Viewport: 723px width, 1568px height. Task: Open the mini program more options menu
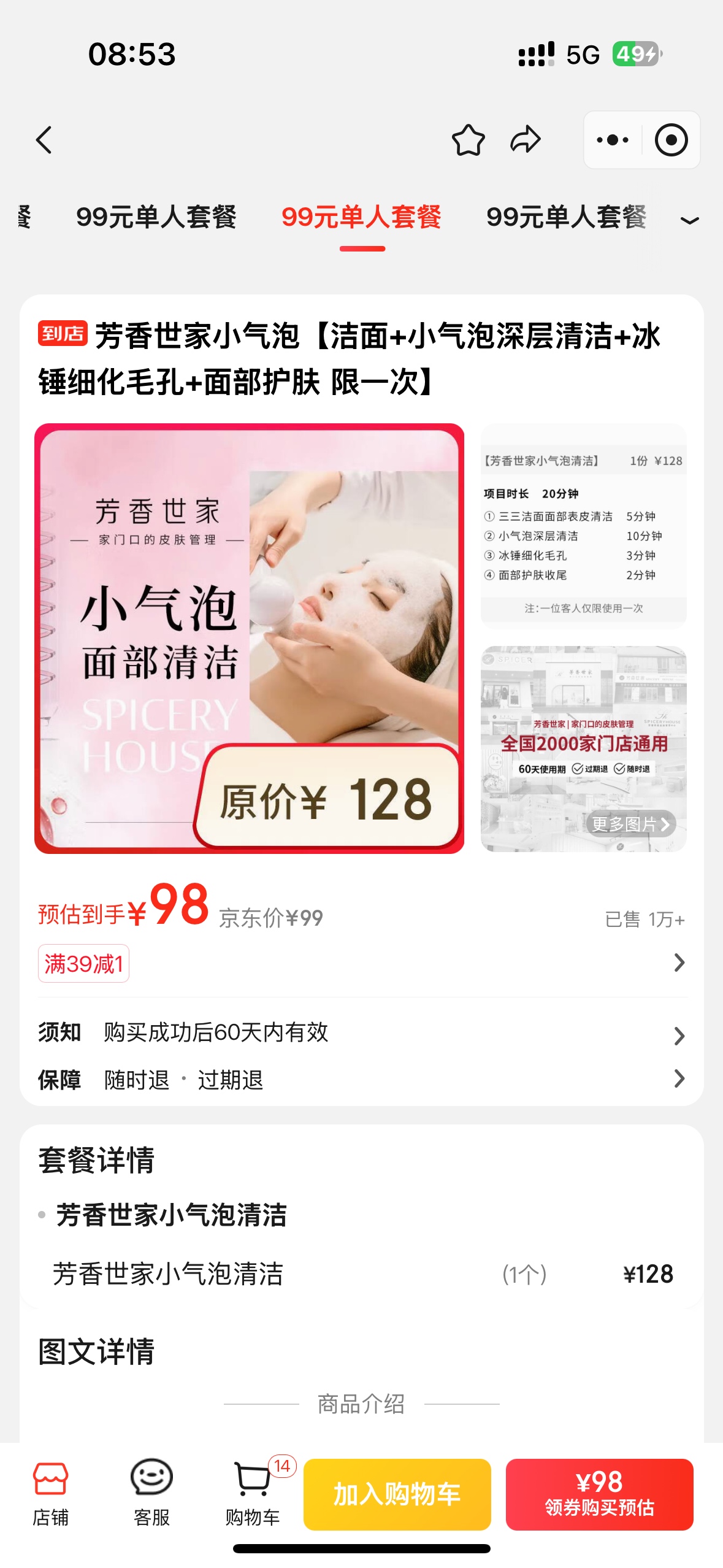point(613,140)
